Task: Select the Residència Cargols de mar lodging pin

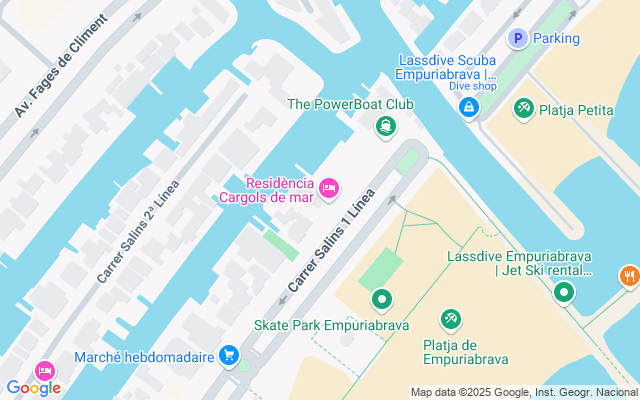Action: pos(329,189)
